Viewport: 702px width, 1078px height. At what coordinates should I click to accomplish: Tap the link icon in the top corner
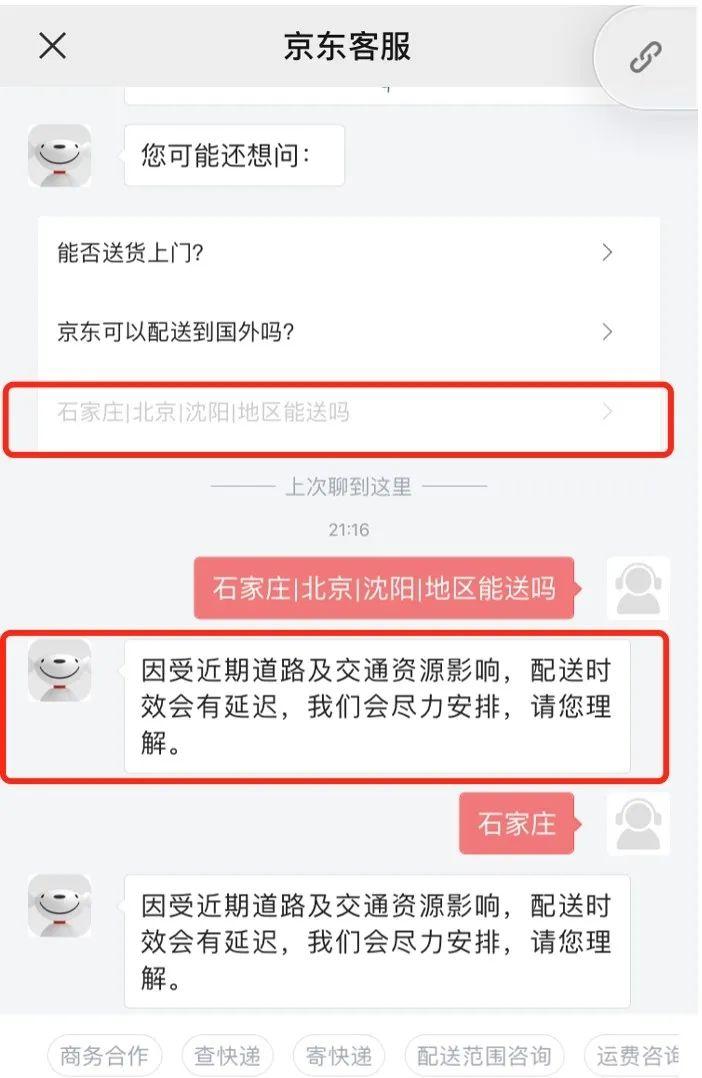pos(645,57)
